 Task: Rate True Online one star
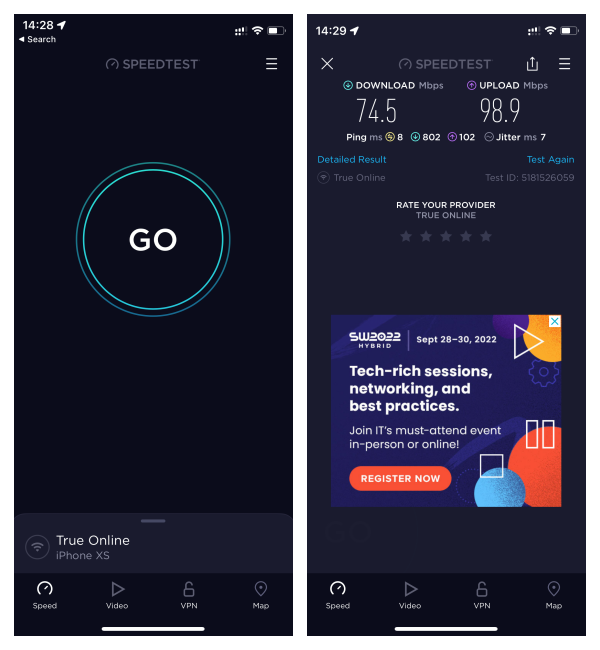pyautogui.click(x=406, y=237)
